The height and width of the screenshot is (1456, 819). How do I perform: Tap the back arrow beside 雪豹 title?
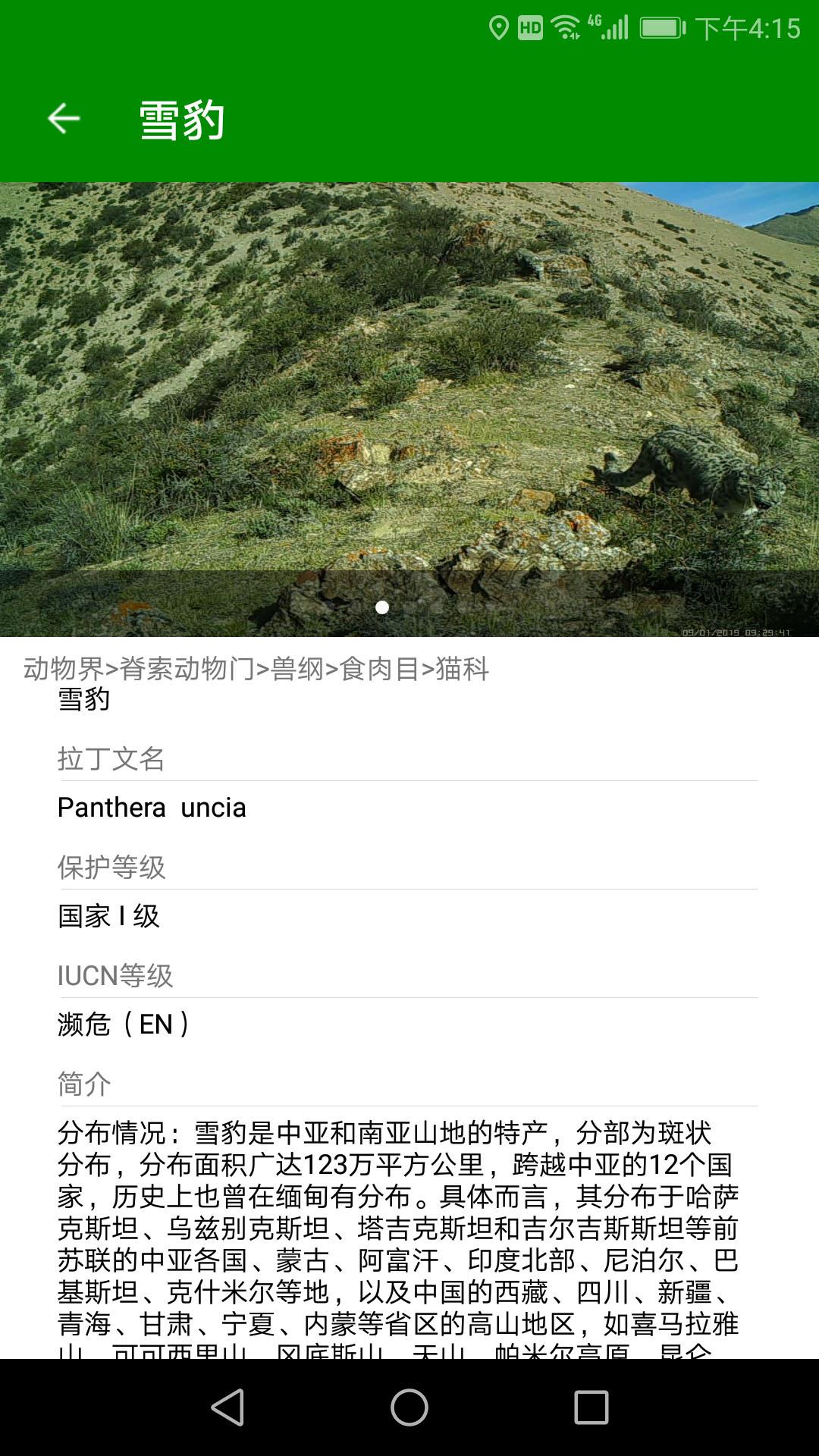pyautogui.click(x=64, y=118)
